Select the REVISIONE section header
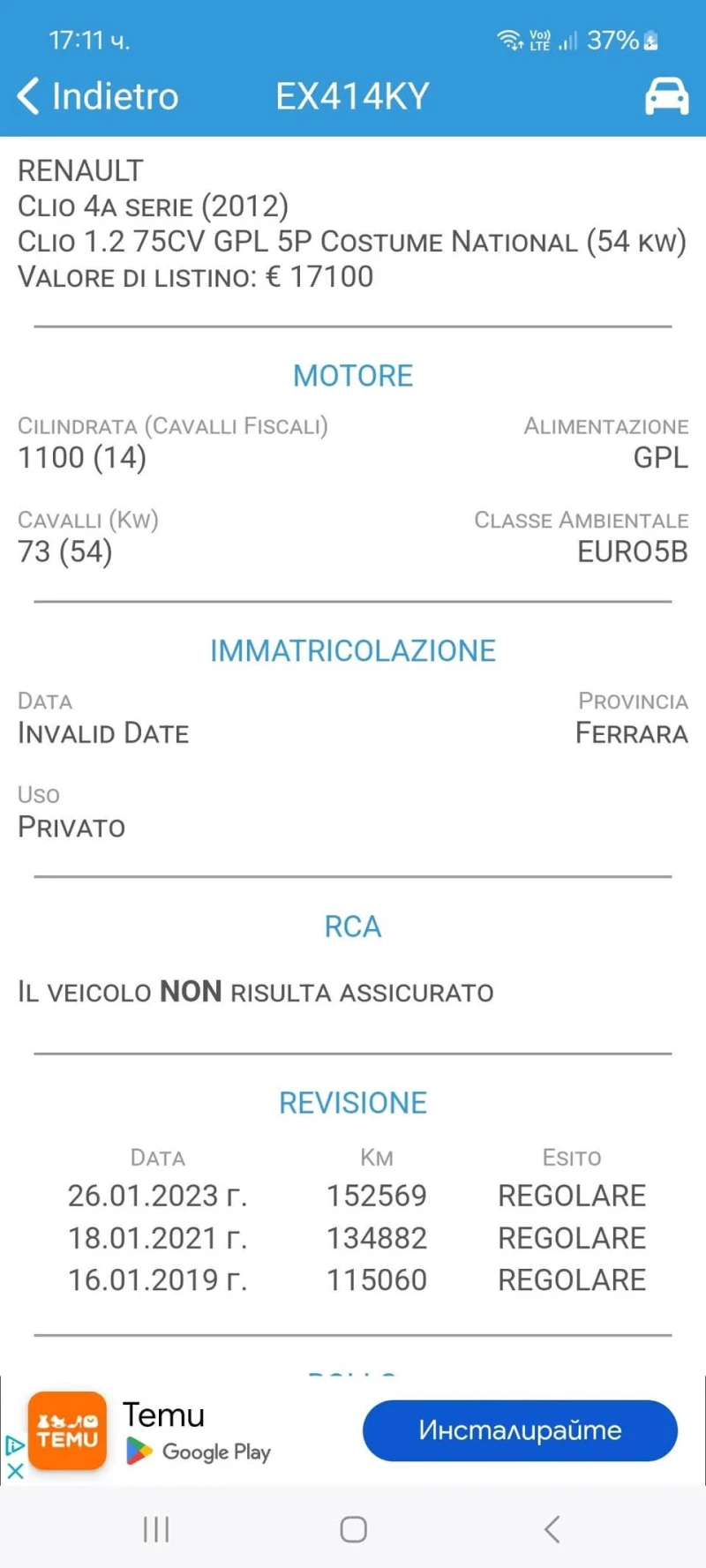 point(353,1102)
